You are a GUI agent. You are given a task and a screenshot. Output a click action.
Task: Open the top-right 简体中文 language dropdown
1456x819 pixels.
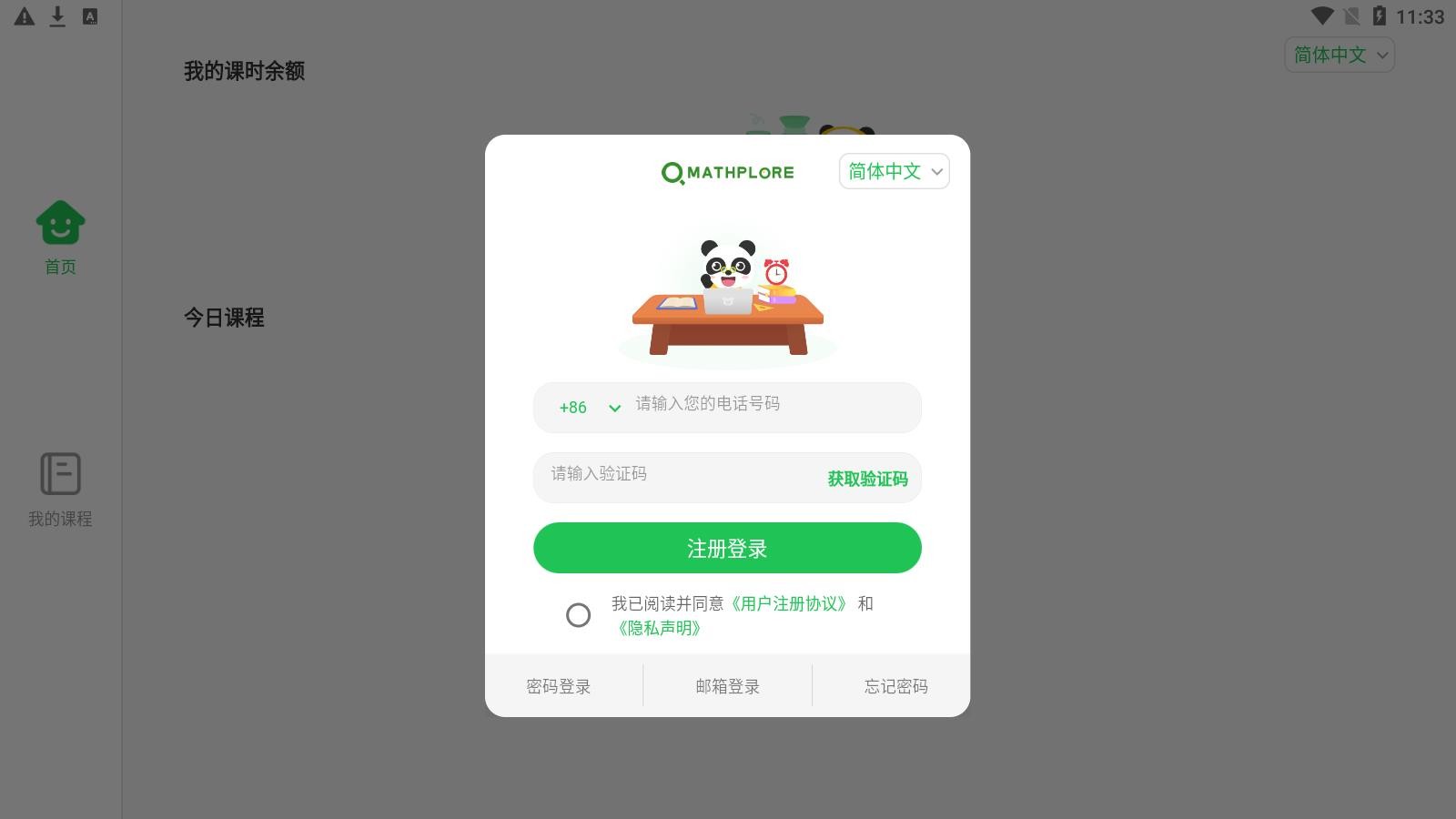click(x=1339, y=56)
